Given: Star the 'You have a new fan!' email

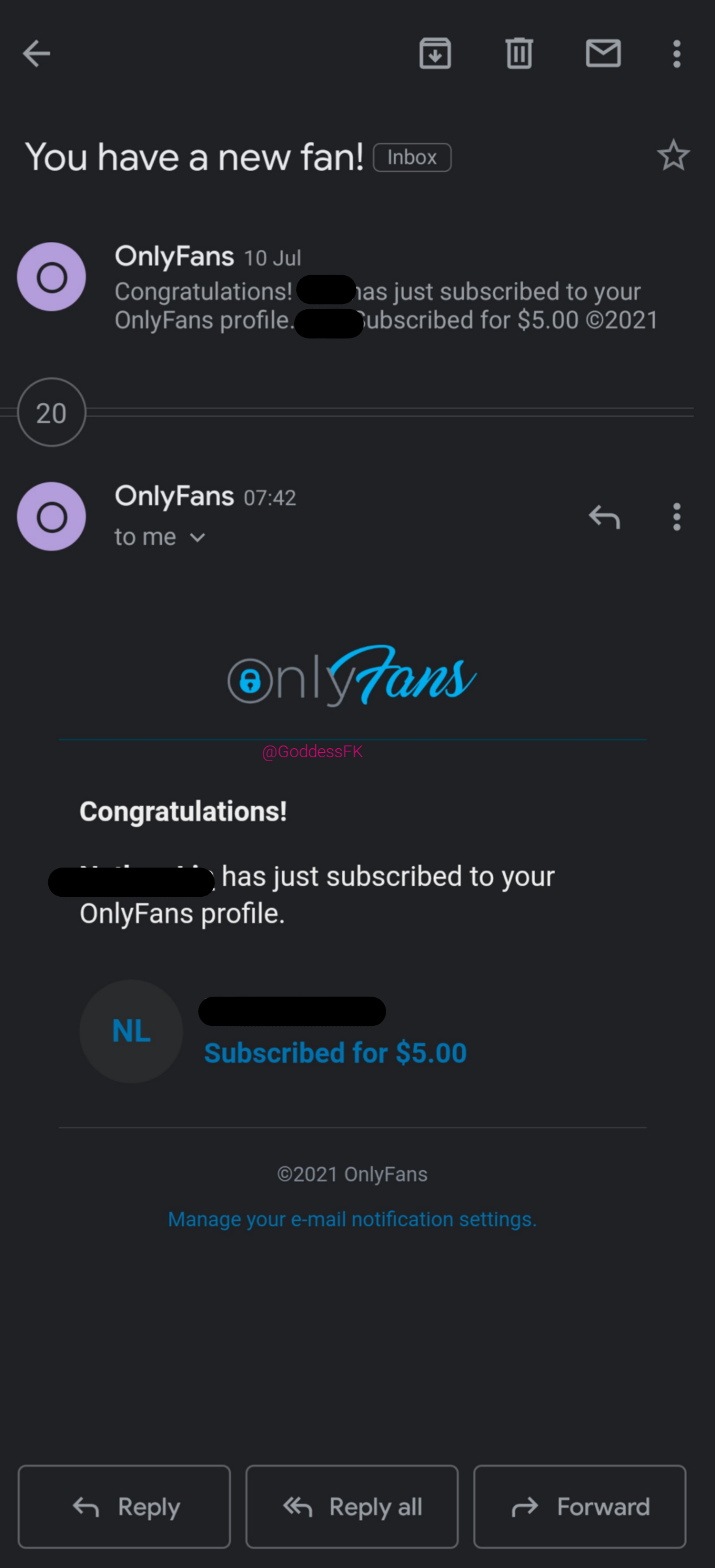Looking at the screenshot, I should point(673,155).
